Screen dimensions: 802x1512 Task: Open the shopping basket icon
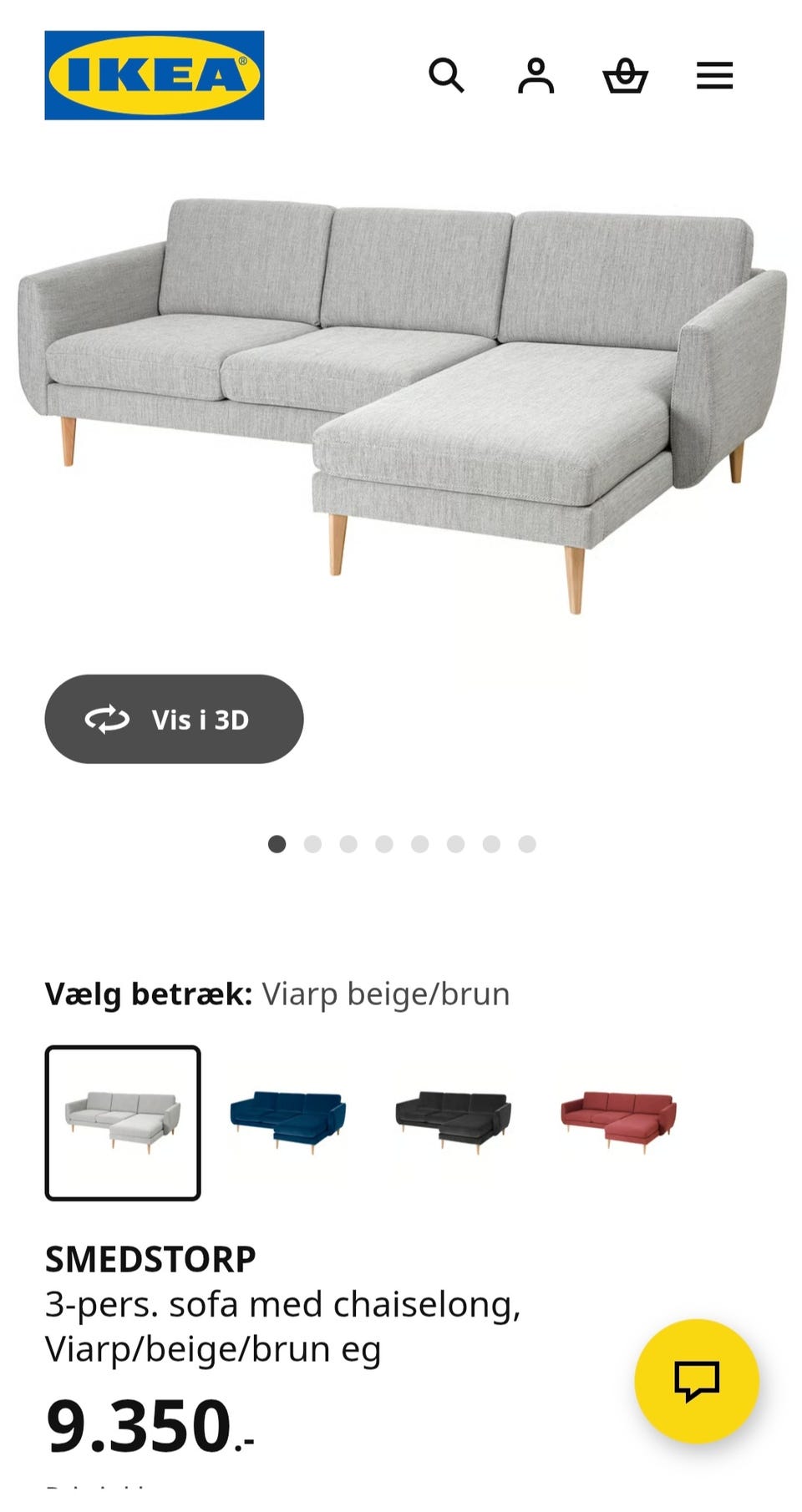pos(627,76)
